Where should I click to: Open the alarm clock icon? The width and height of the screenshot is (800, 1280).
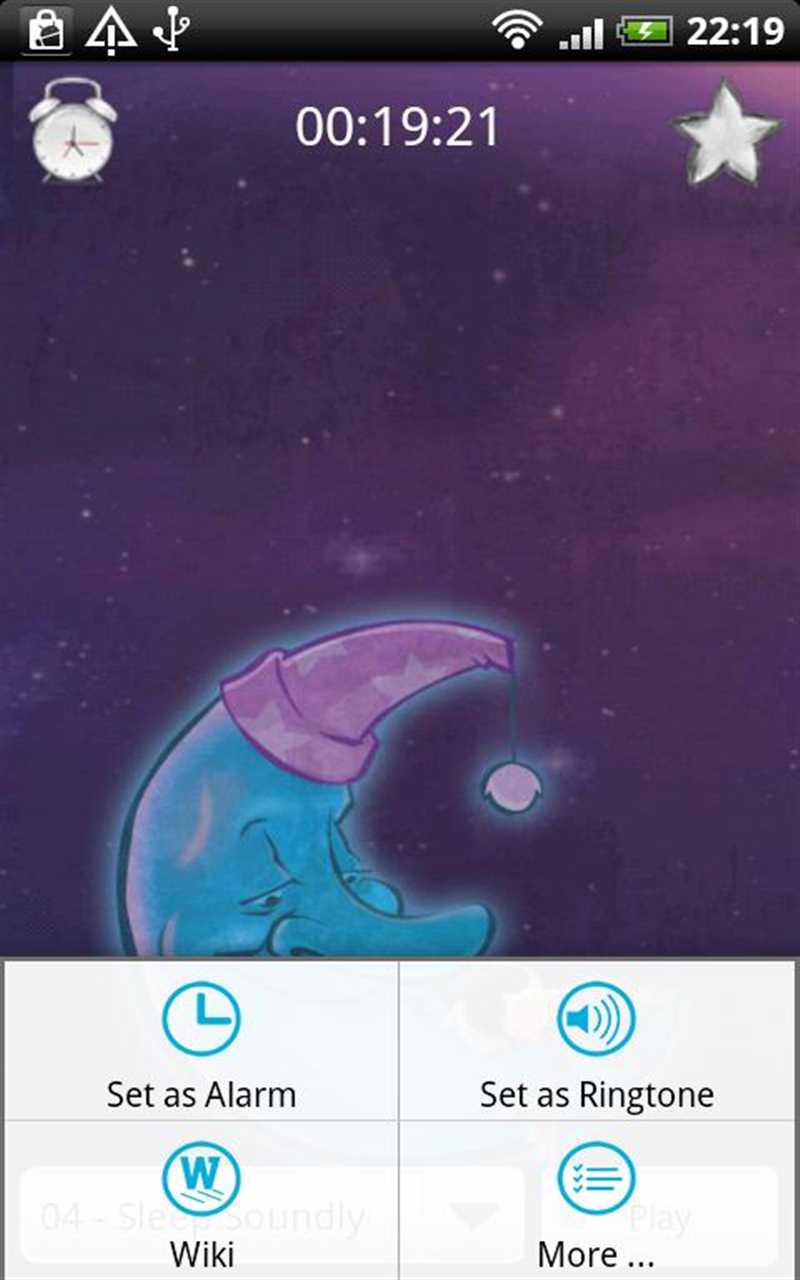coord(72,130)
